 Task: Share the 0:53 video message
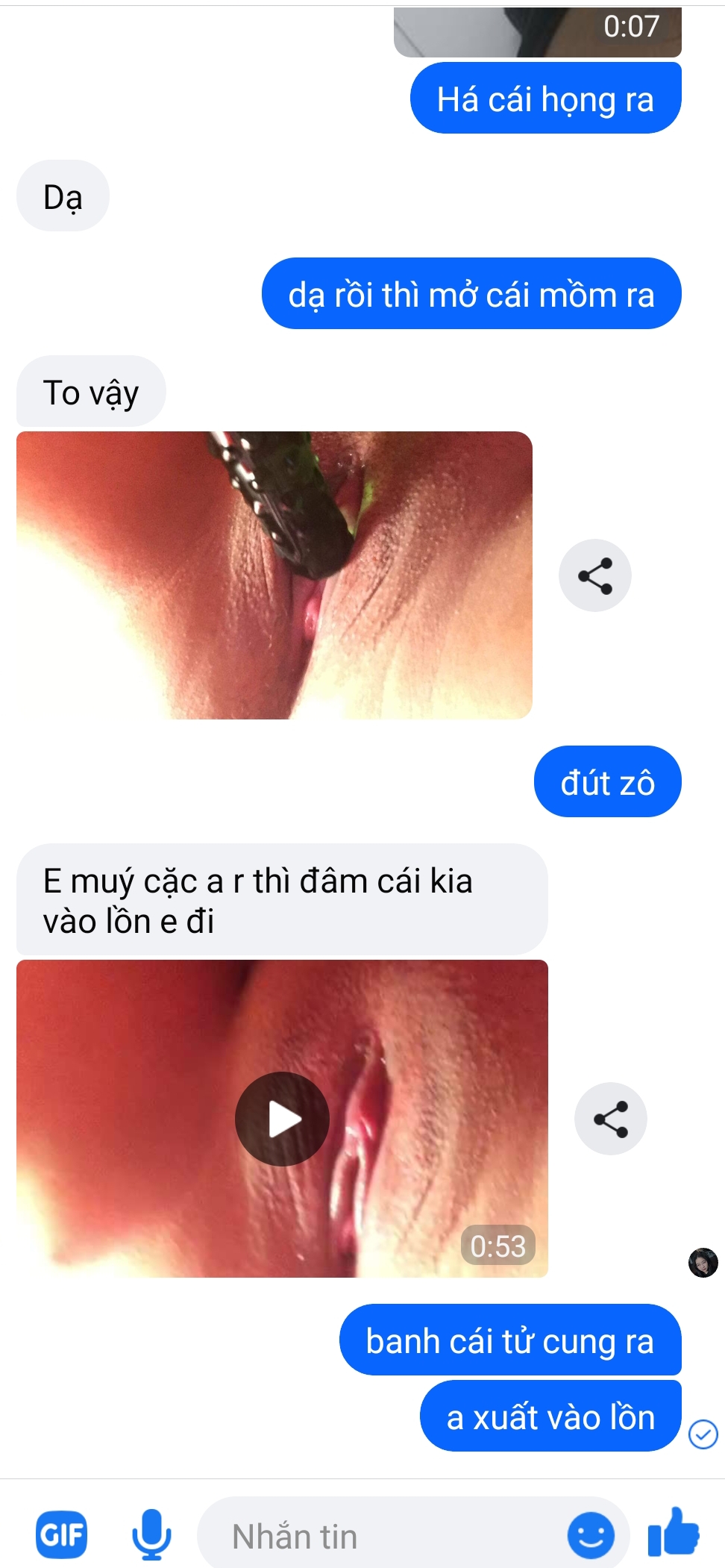[x=610, y=1119]
